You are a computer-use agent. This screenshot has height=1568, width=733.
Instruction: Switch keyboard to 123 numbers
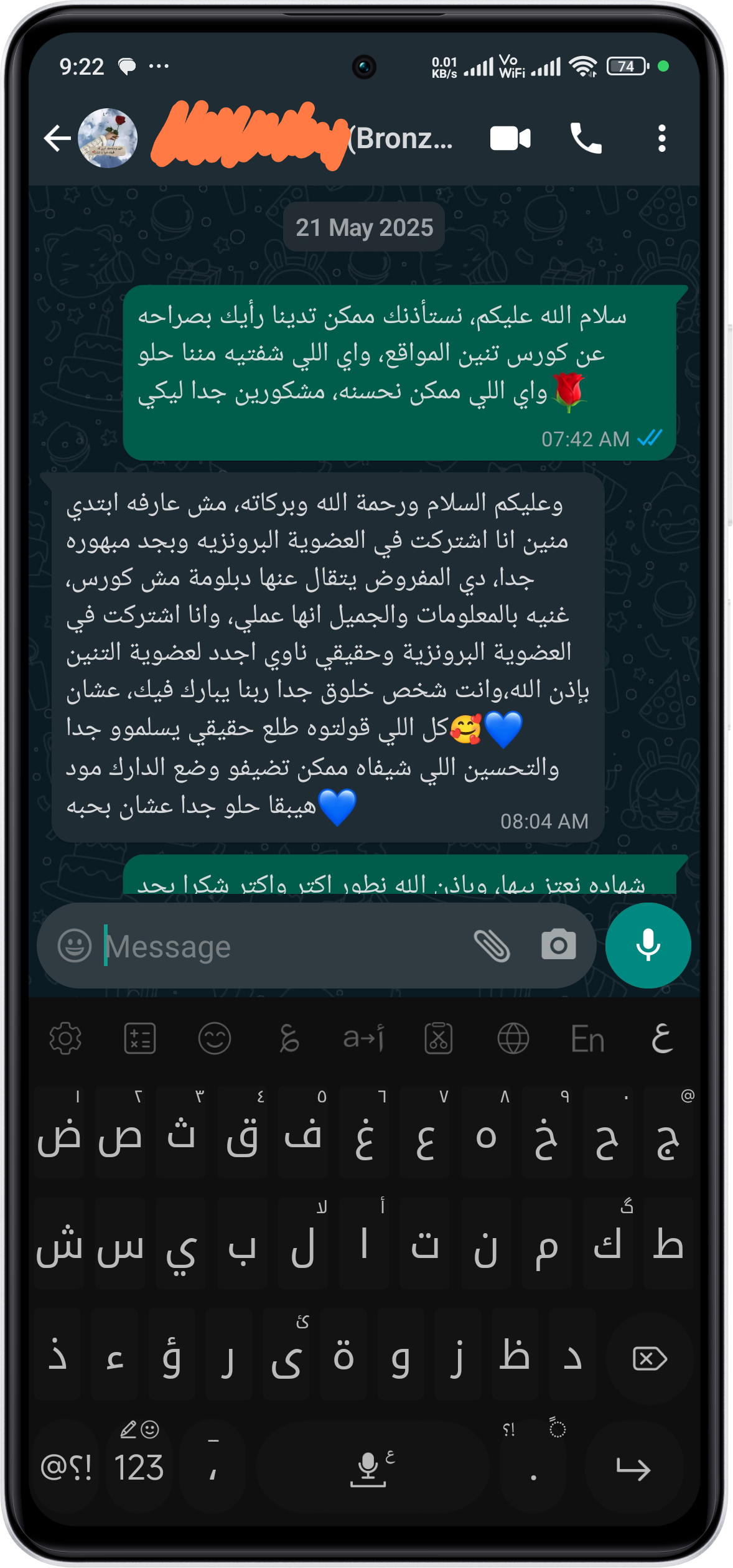click(139, 1467)
